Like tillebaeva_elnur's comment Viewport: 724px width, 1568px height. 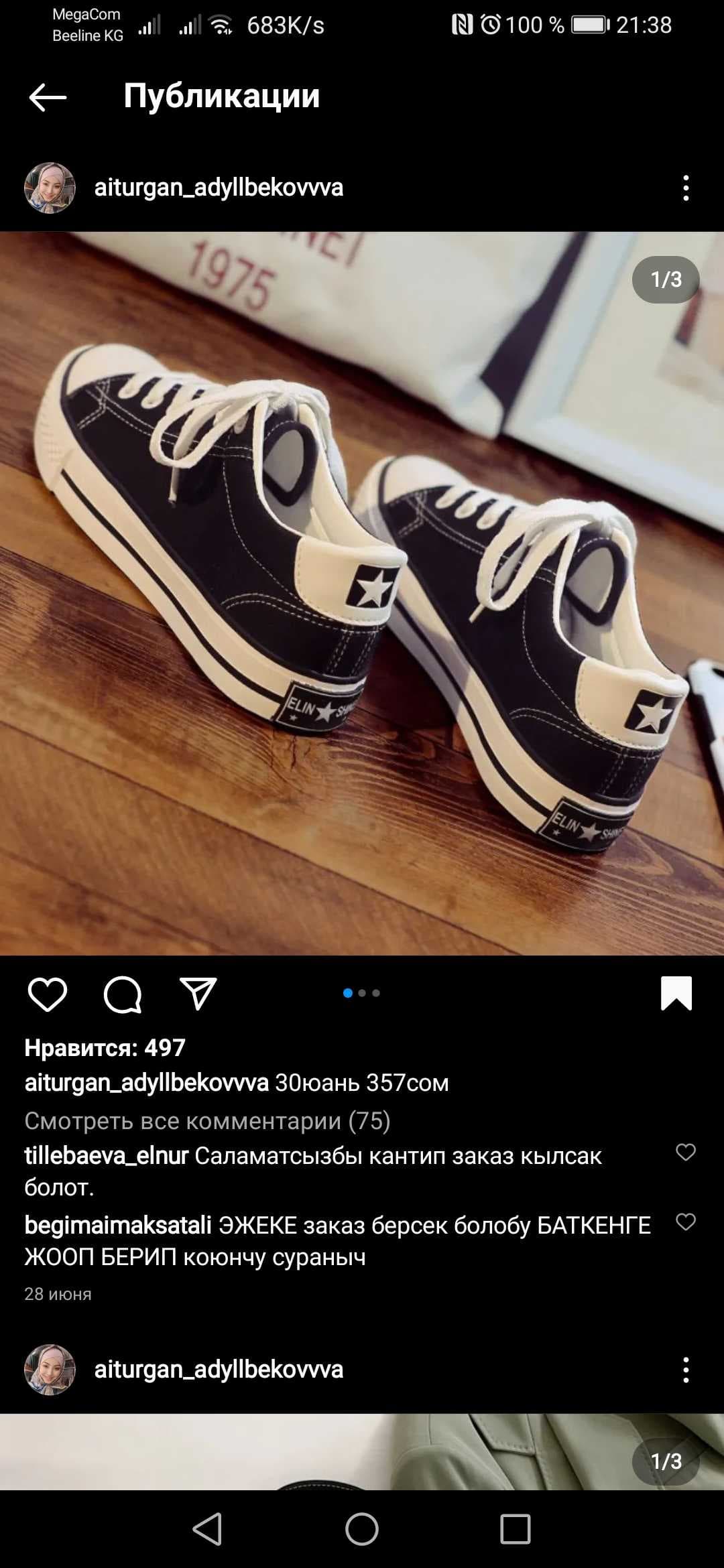pyautogui.click(x=685, y=1153)
